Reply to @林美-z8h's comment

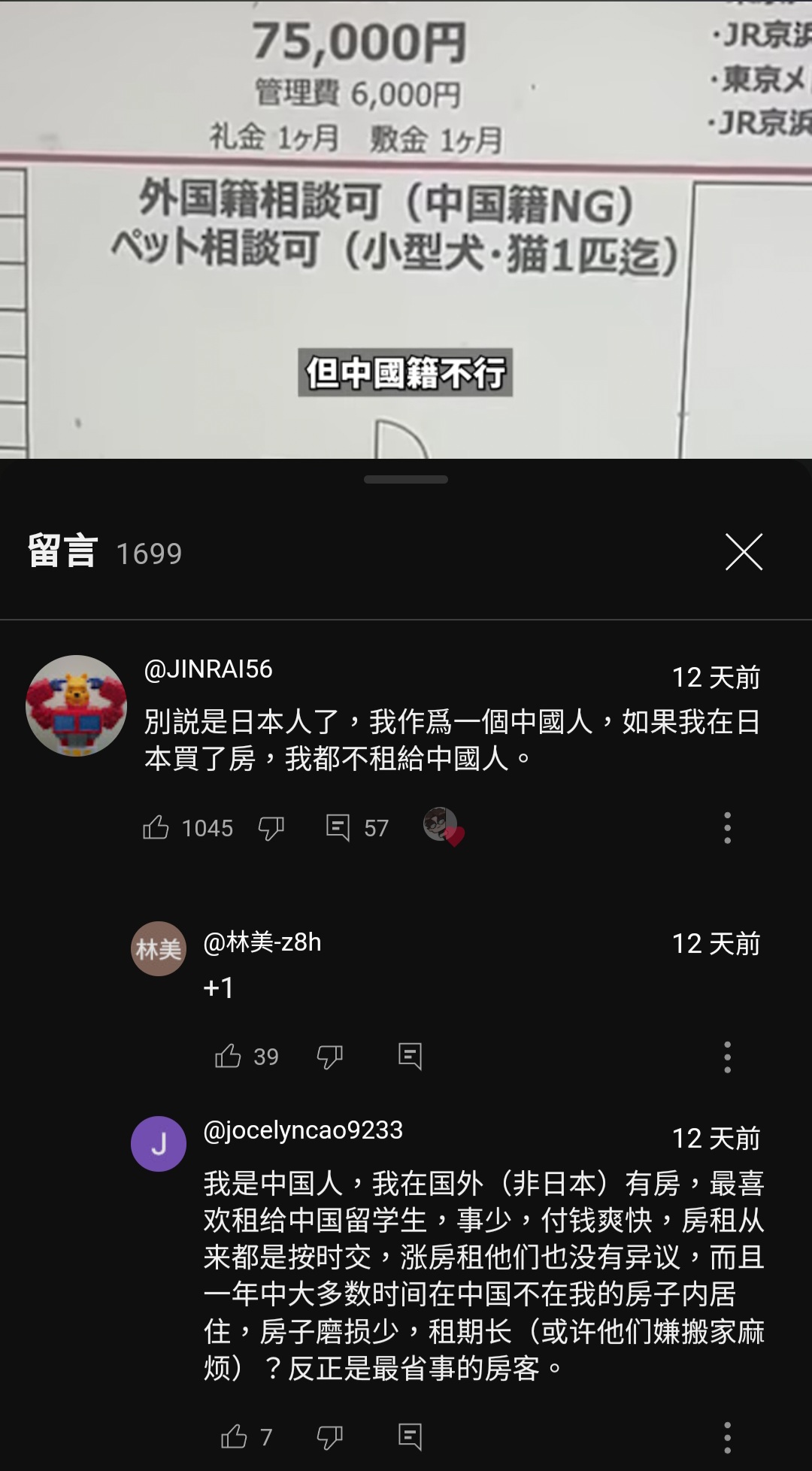[410, 1057]
